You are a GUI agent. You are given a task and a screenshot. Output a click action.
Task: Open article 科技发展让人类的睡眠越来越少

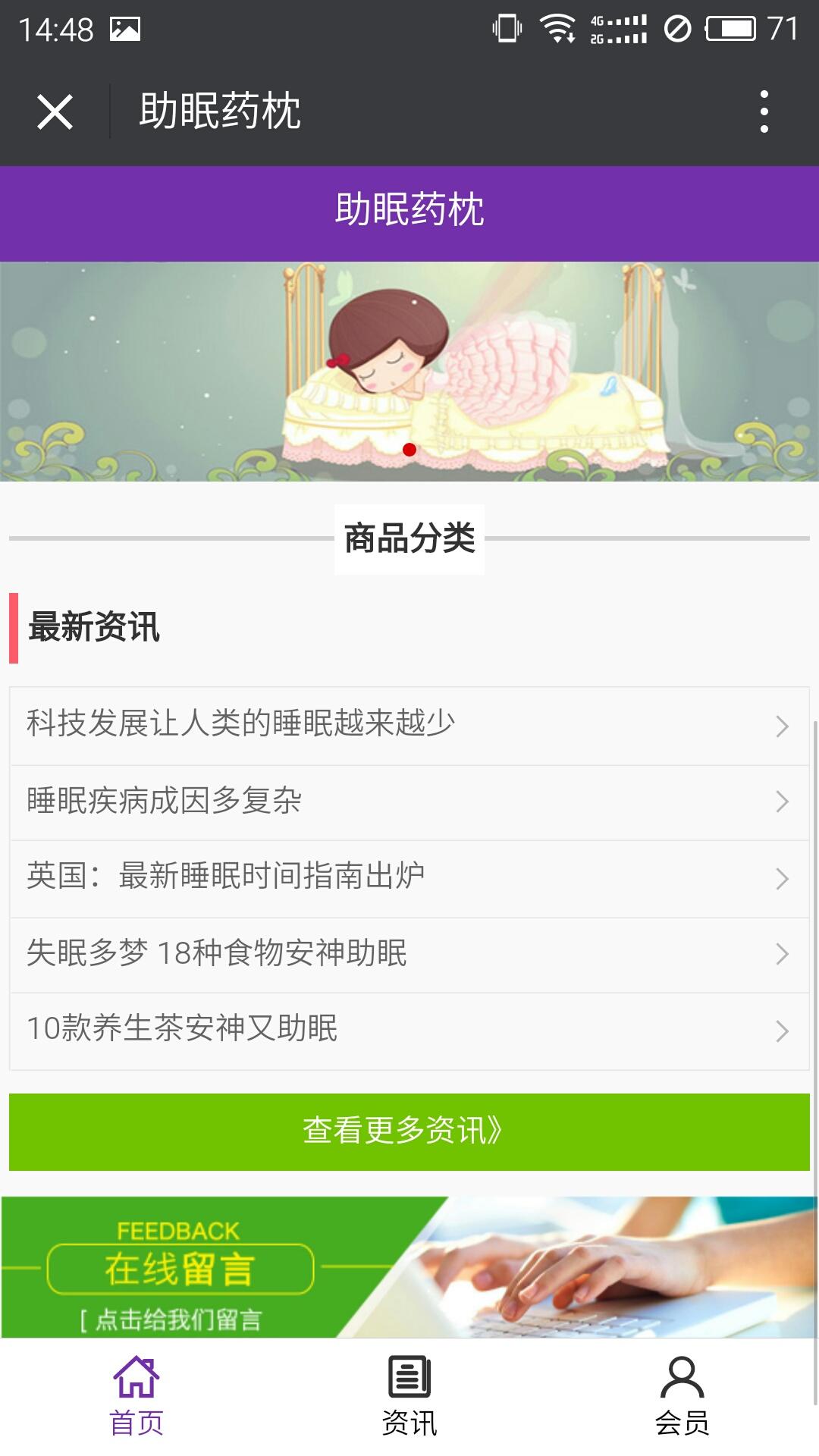click(409, 725)
